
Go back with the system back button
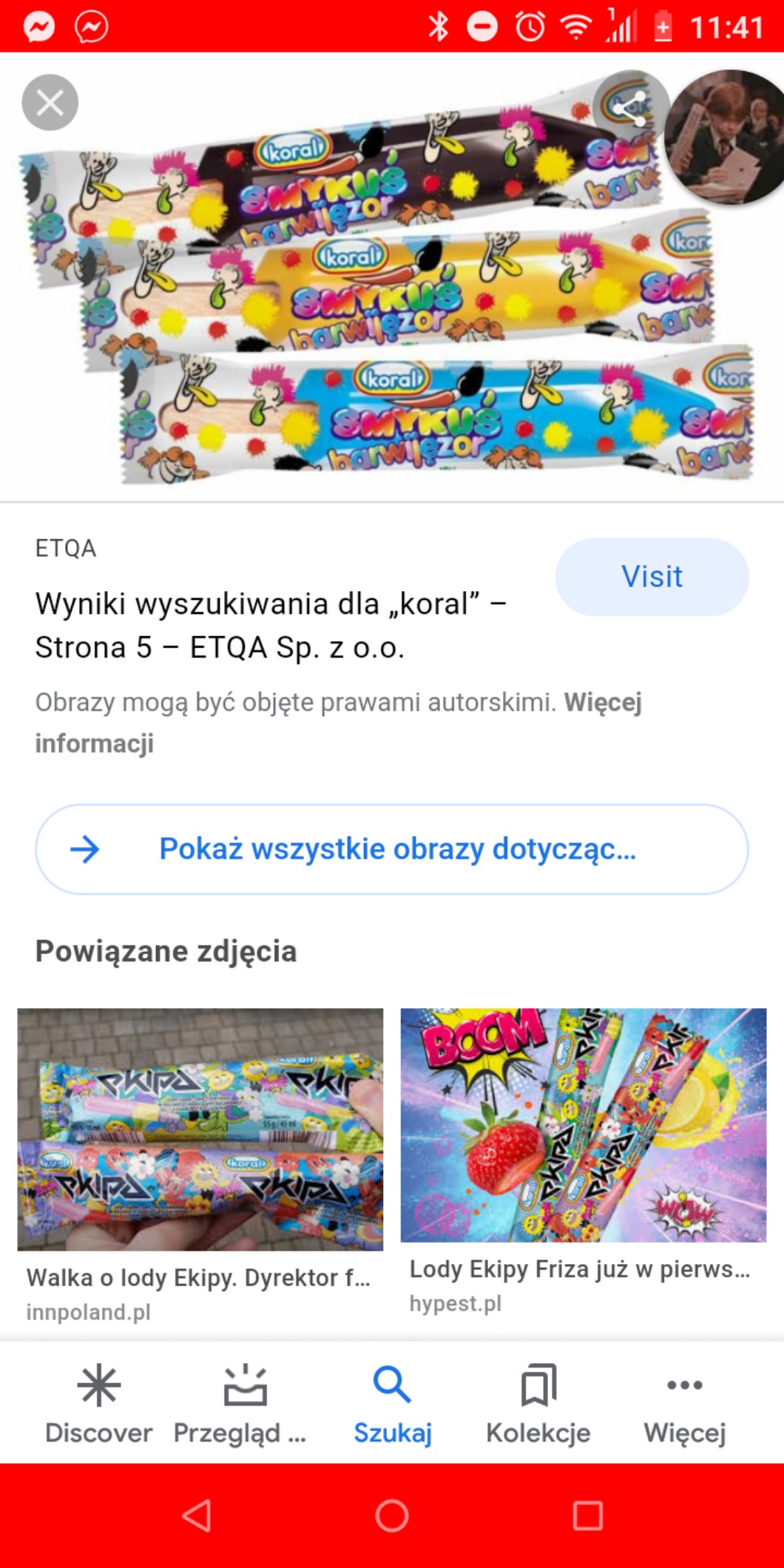[197, 1515]
